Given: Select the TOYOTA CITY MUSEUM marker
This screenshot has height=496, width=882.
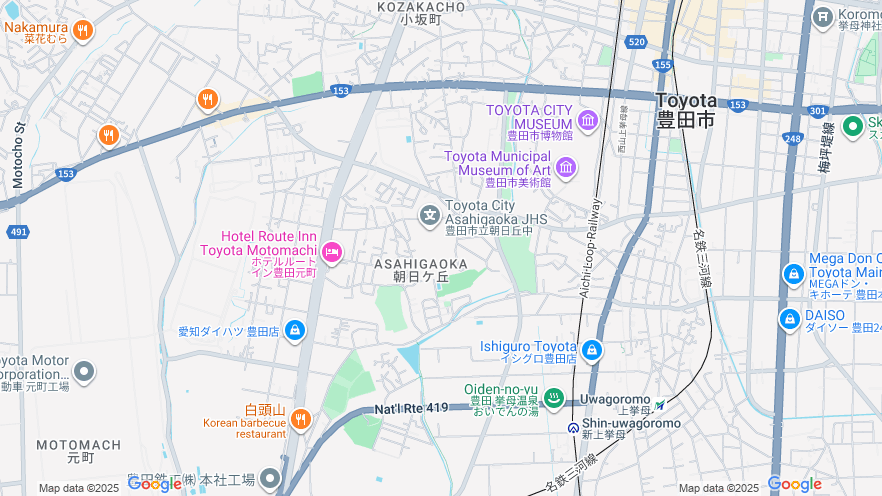Looking at the screenshot, I should point(587,121).
